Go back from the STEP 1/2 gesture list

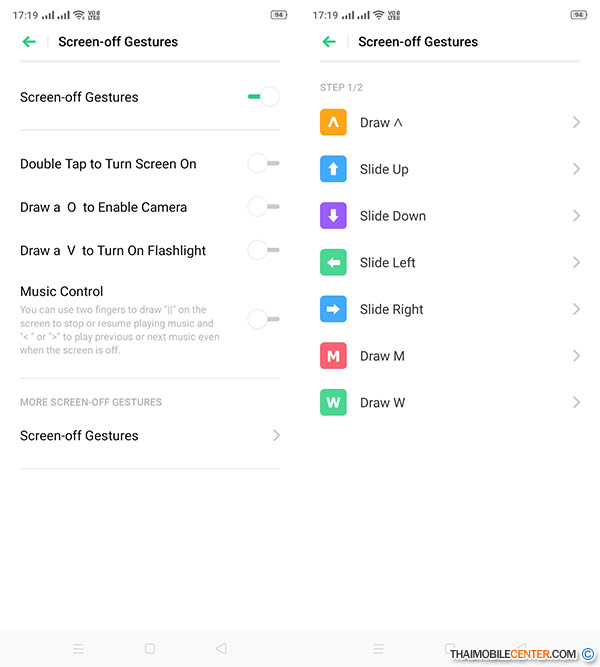329,42
